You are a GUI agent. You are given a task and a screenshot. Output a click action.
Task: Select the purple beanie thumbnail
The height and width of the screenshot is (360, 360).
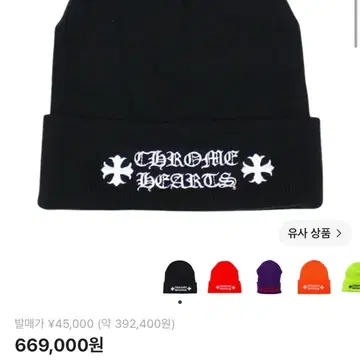[x=270, y=277]
